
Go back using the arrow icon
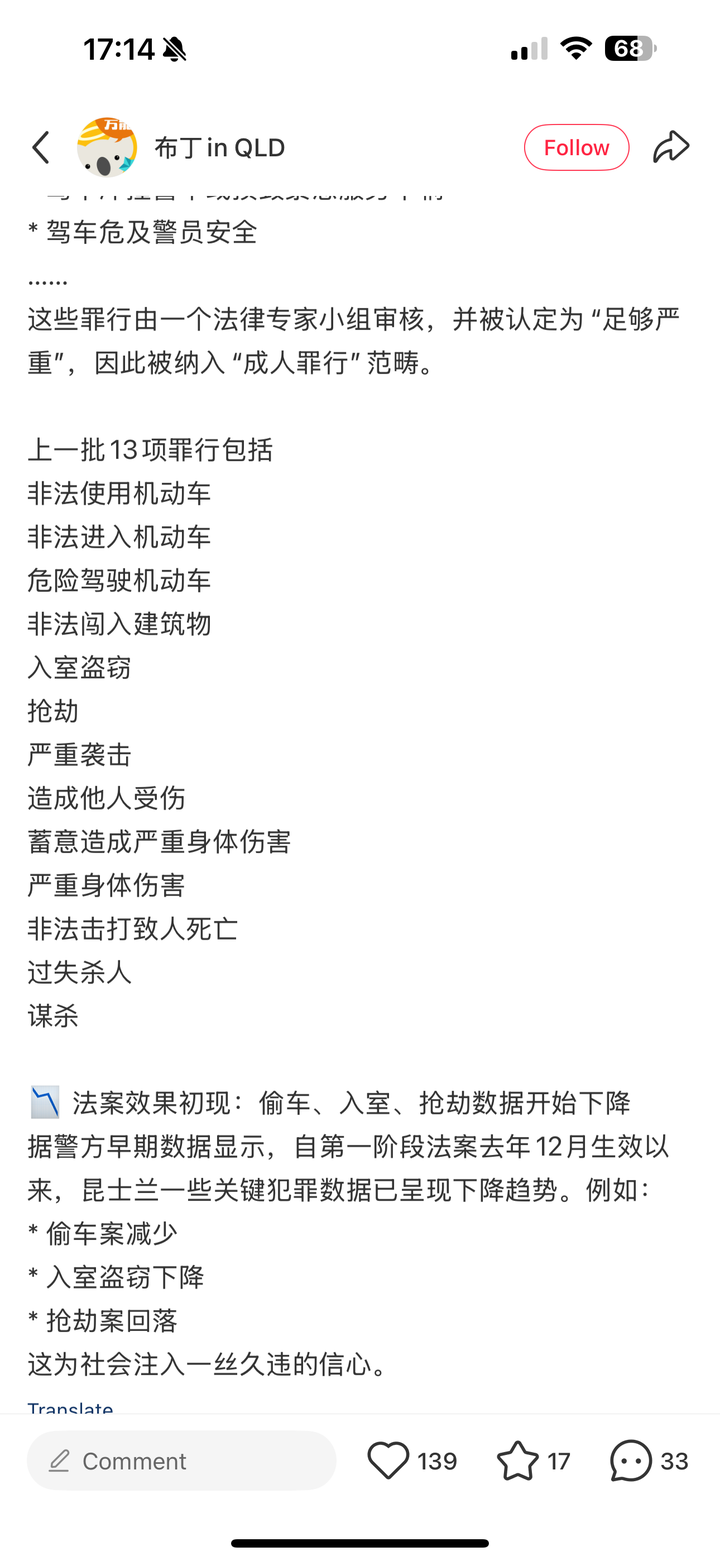[40, 148]
